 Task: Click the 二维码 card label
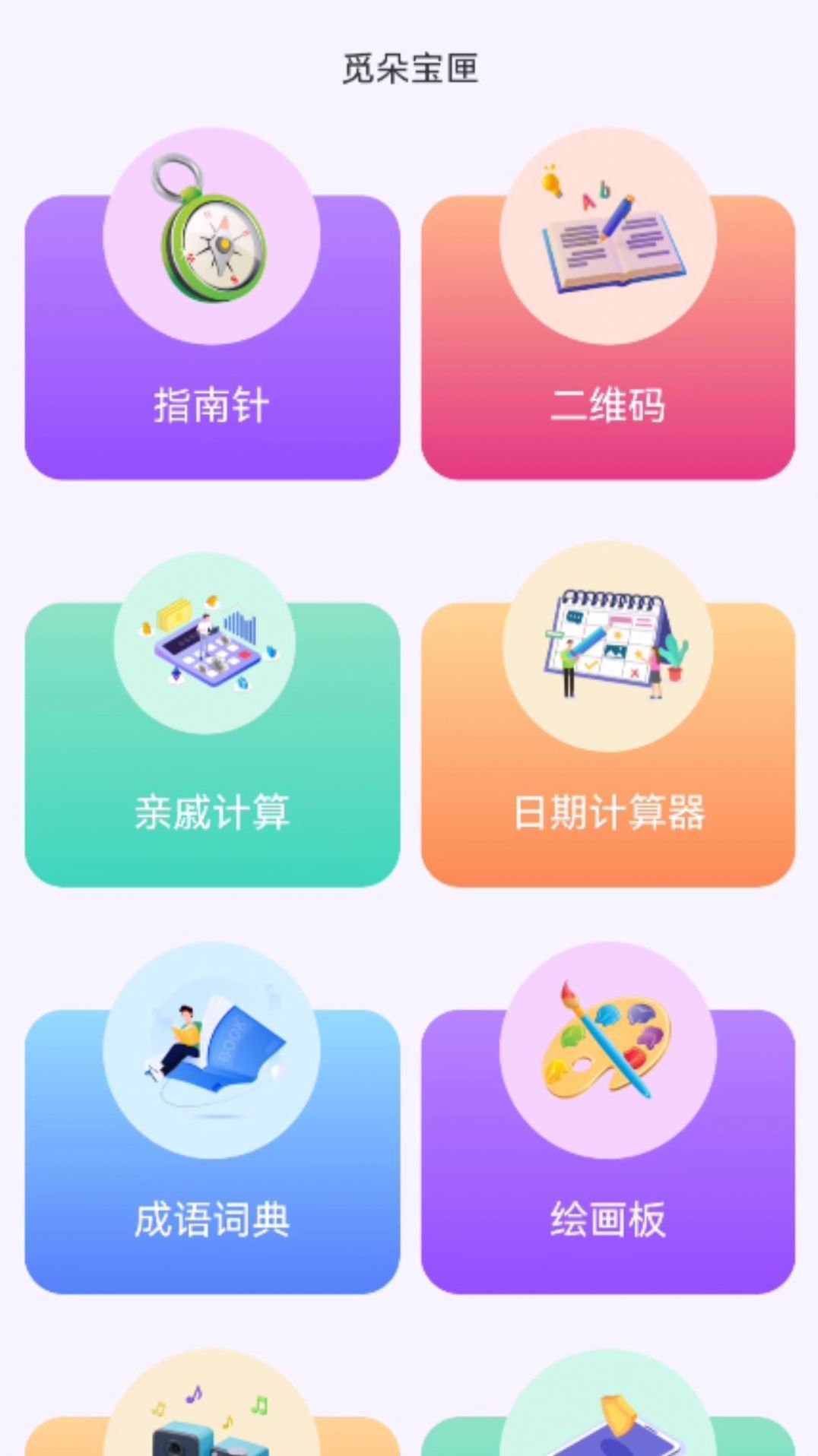click(608, 407)
